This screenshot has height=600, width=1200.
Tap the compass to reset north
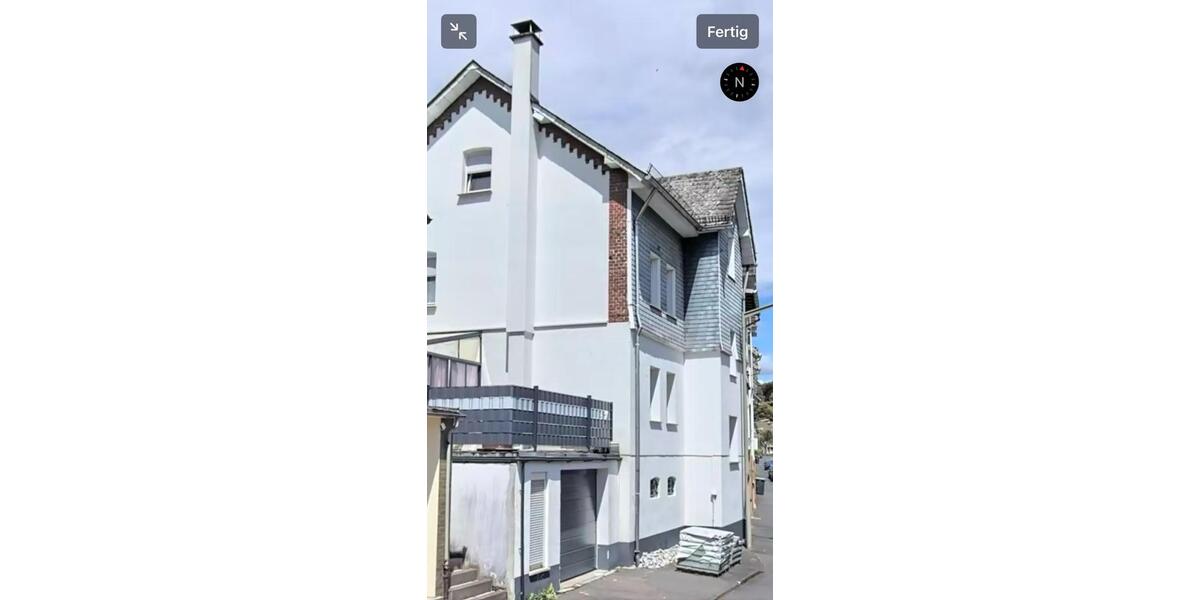click(x=739, y=82)
